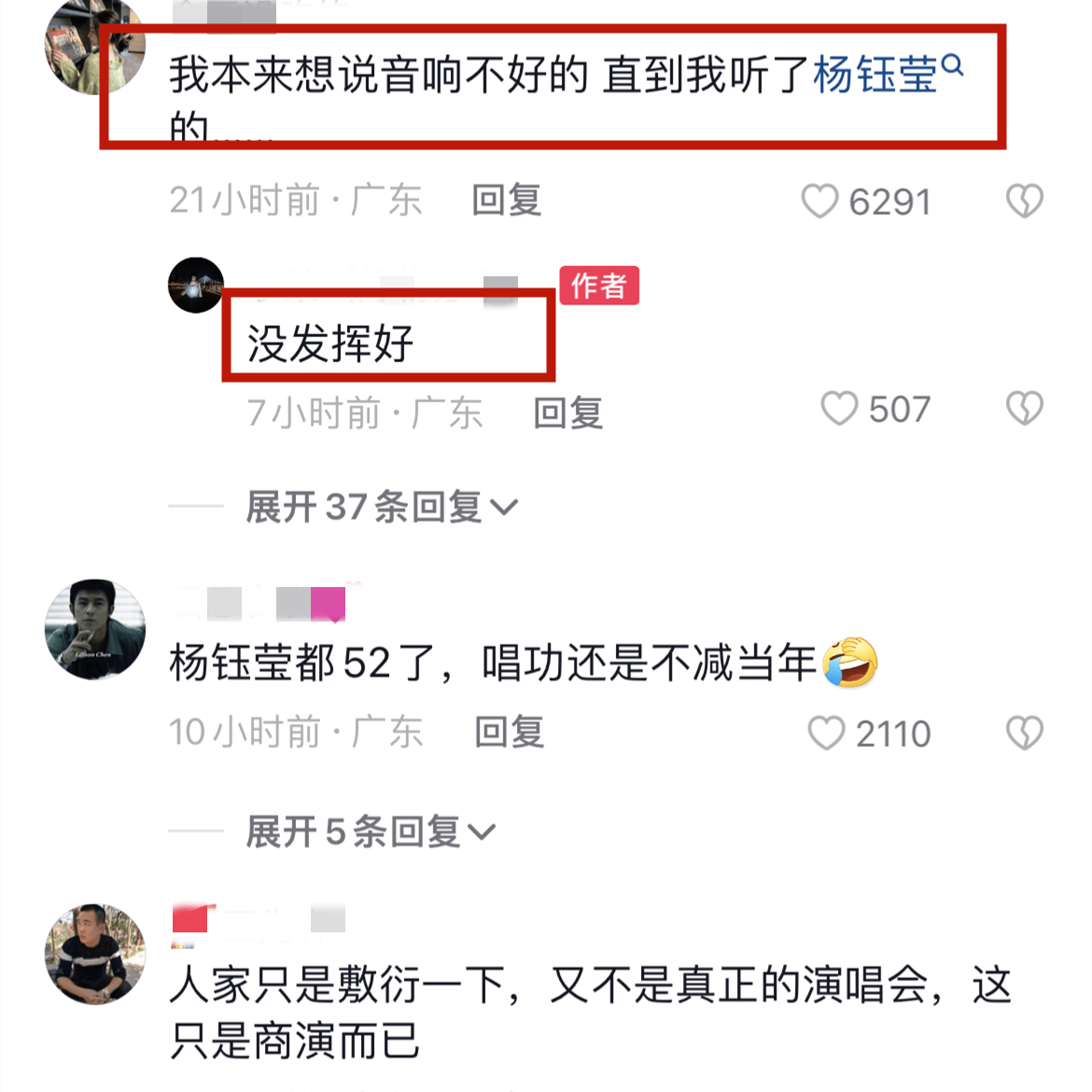Viewport: 1092px width, 1092px height.
Task: Open avatar of the 人家只是敷衍一下 commenter
Action: pos(95,954)
